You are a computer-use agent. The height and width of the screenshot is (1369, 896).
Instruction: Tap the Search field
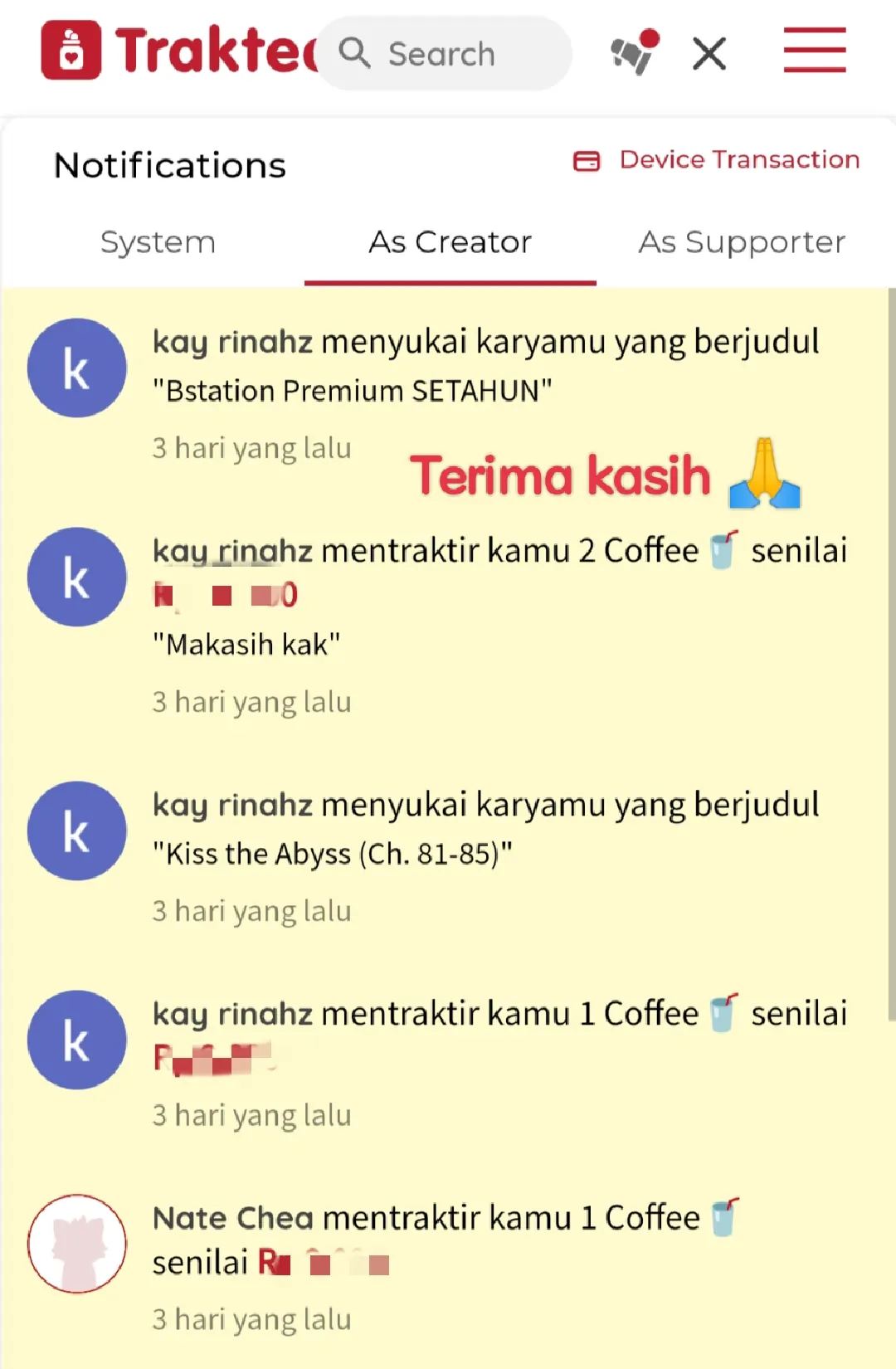pyautogui.click(x=444, y=54)
